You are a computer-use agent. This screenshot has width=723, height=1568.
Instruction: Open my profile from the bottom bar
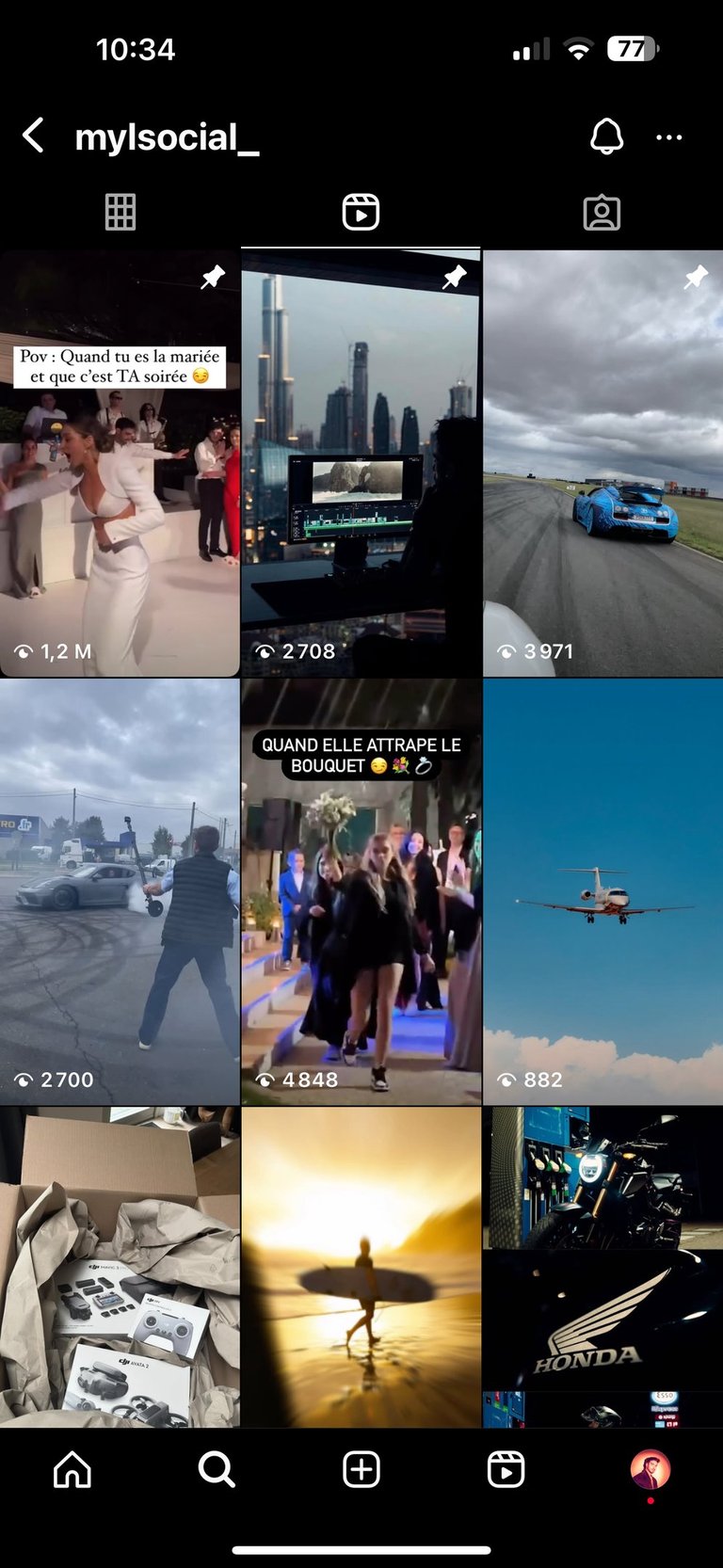coord(651,1469)
